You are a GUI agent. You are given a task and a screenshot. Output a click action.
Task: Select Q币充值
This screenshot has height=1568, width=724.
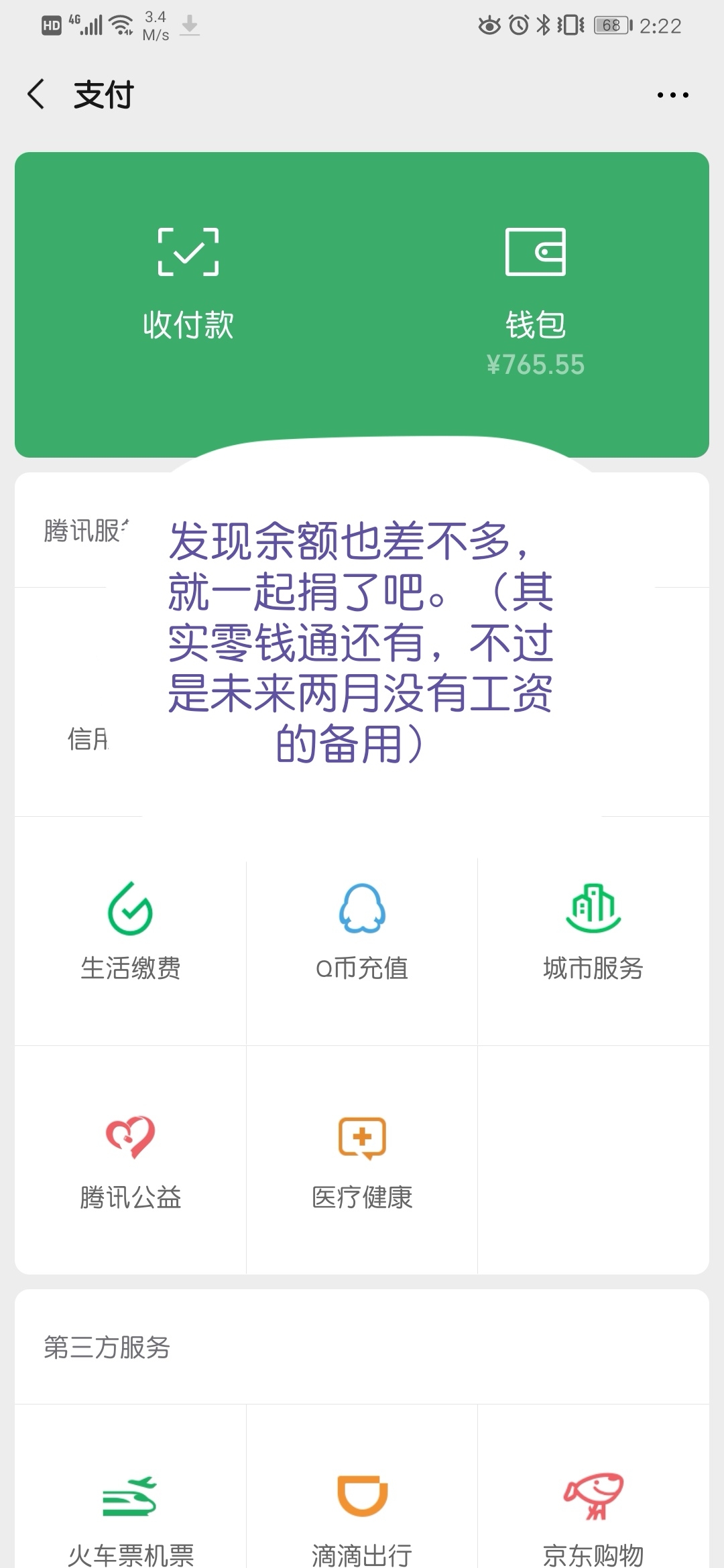(362, 931)
